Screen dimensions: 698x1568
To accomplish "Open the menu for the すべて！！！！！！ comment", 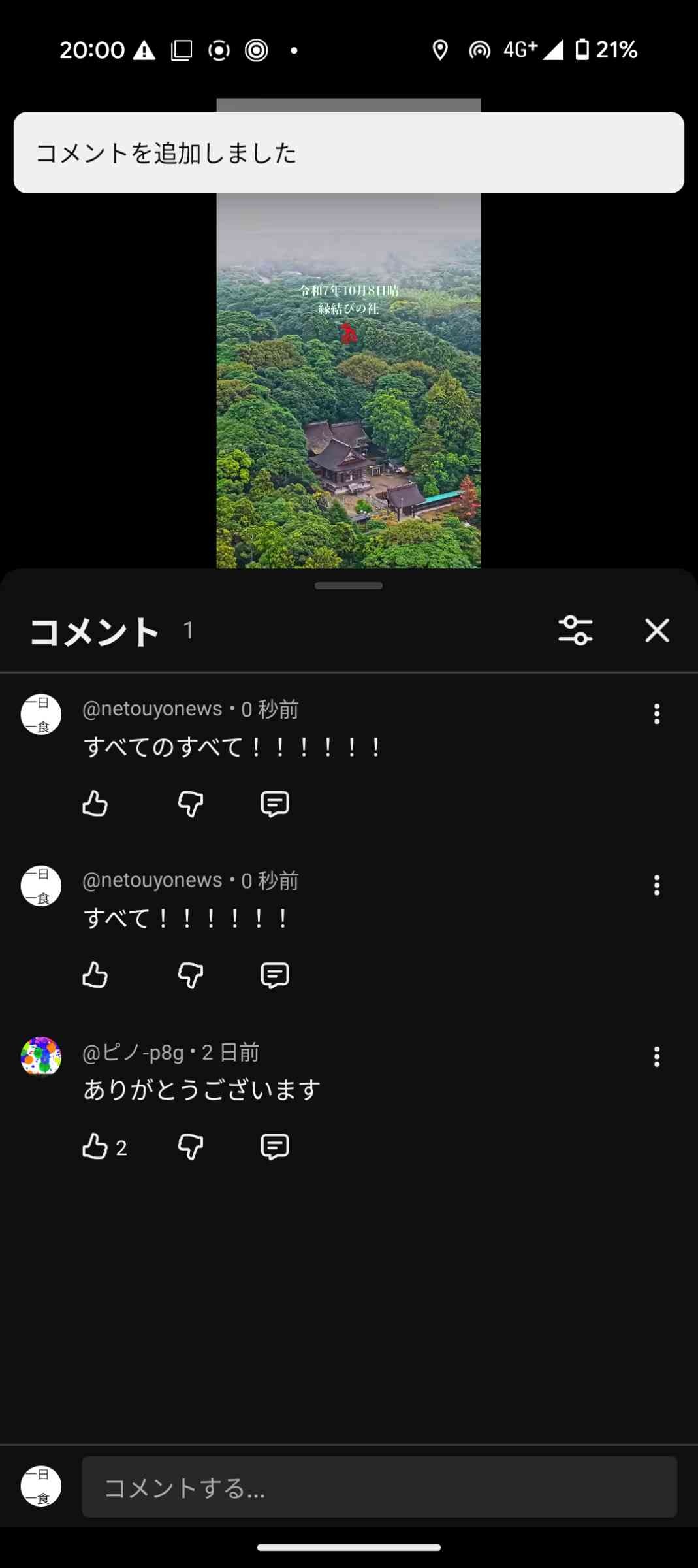I will [657, 885].
